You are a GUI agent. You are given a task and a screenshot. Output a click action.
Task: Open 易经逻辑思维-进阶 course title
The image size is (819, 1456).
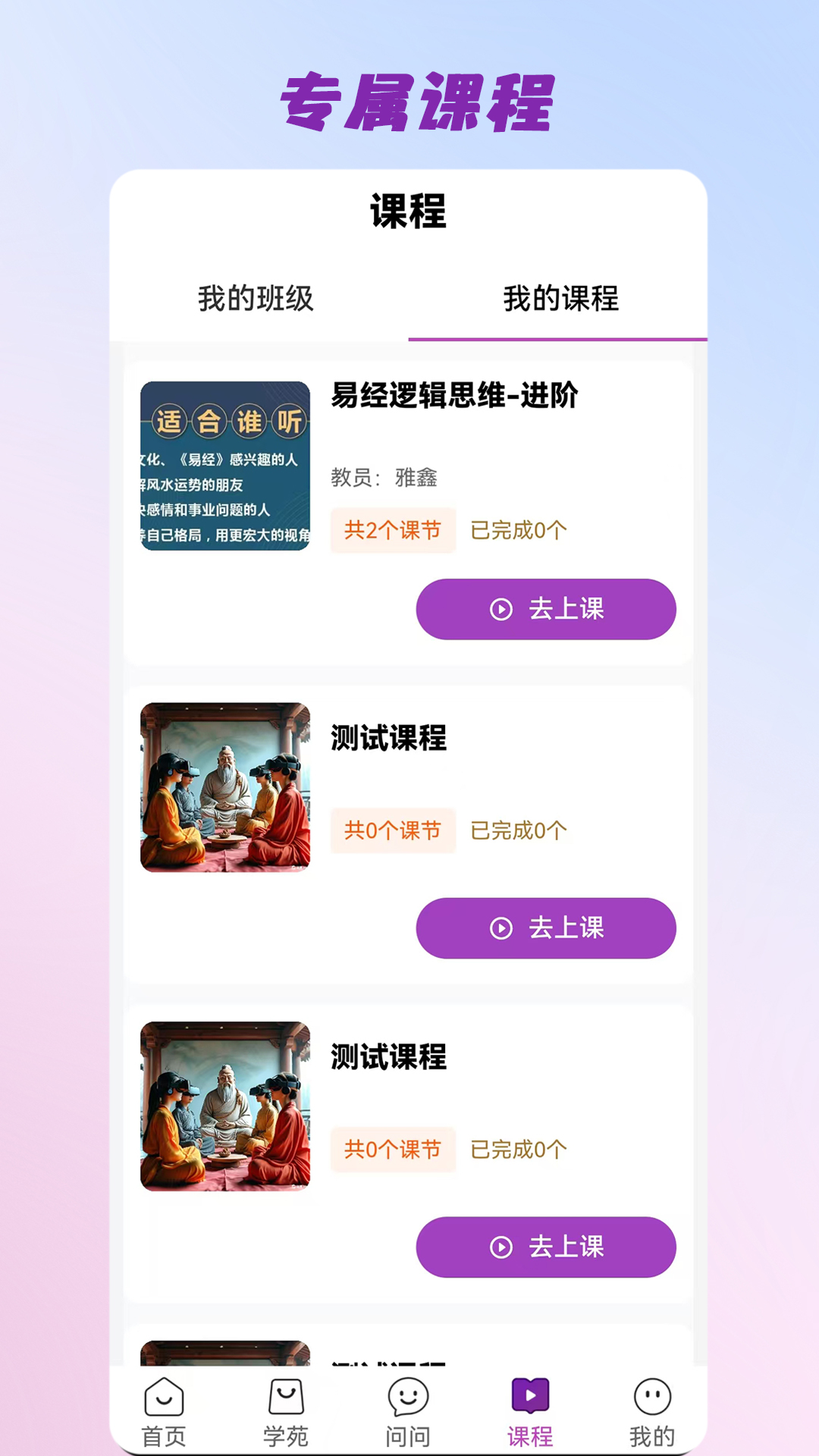coord(456,394)
